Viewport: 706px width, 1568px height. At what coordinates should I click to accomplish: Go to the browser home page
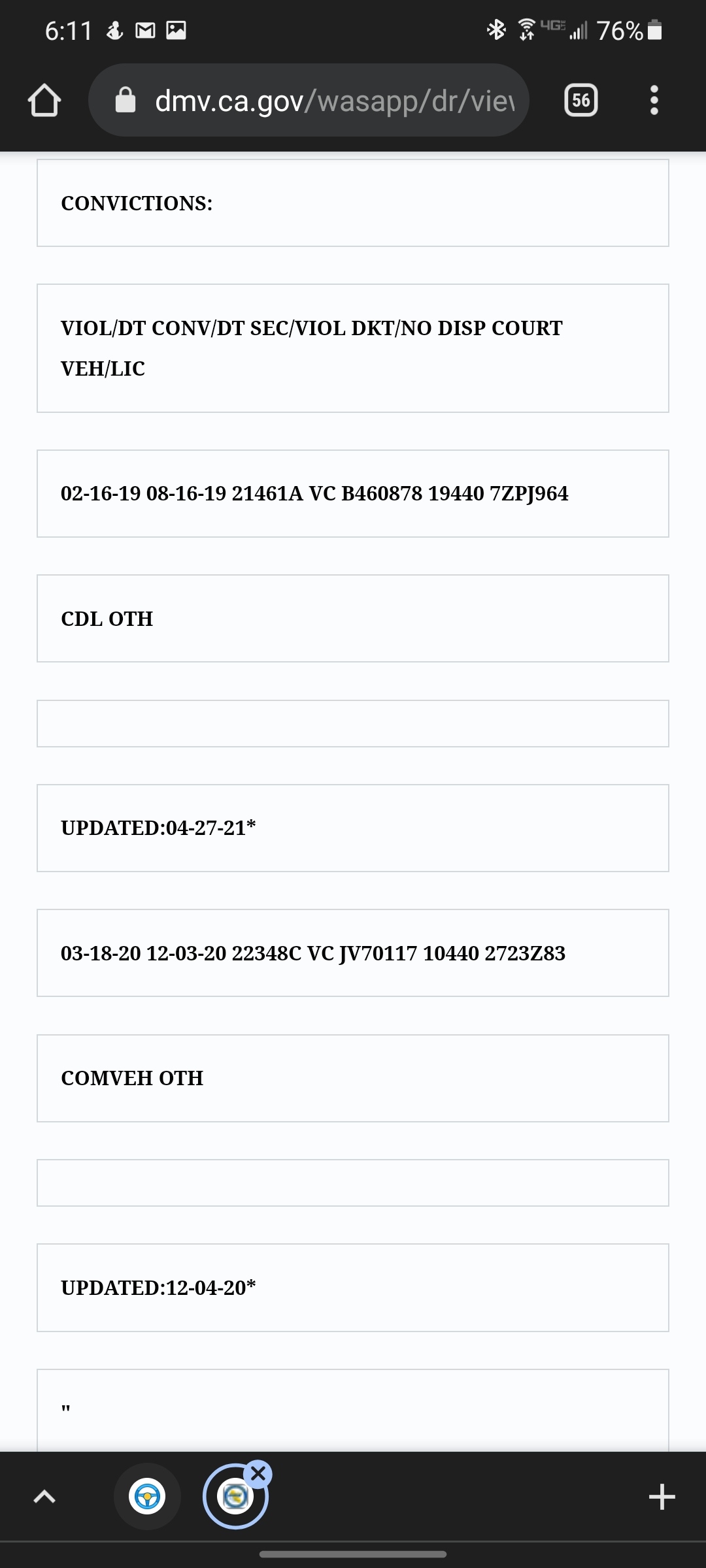tap(44, 101)
